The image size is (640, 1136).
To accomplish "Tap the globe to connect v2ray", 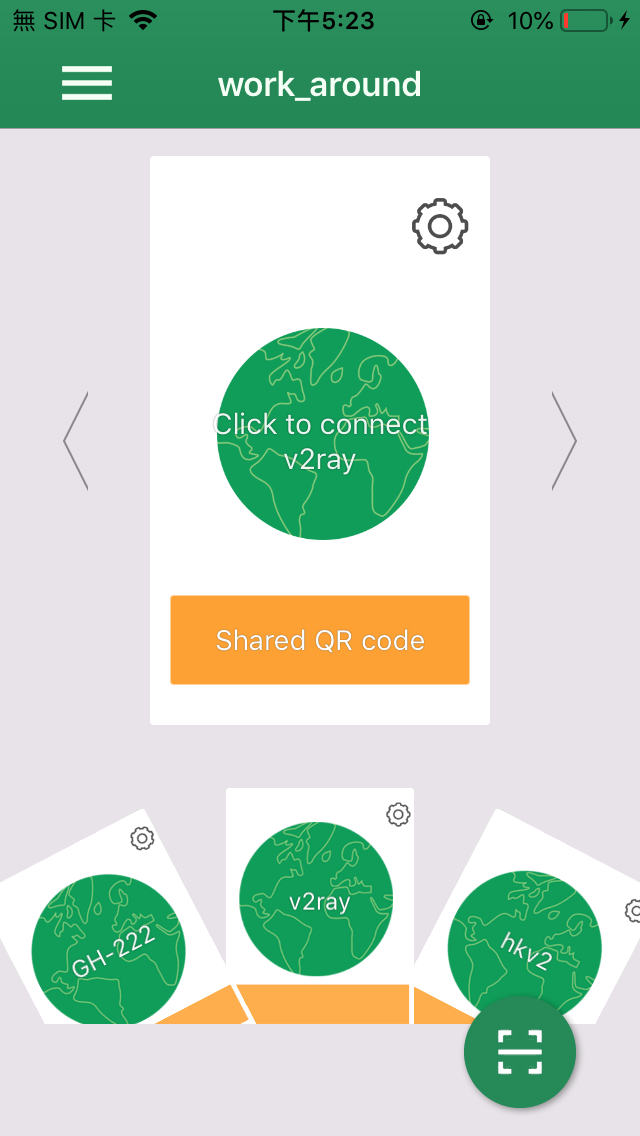I will pos(322,434).
